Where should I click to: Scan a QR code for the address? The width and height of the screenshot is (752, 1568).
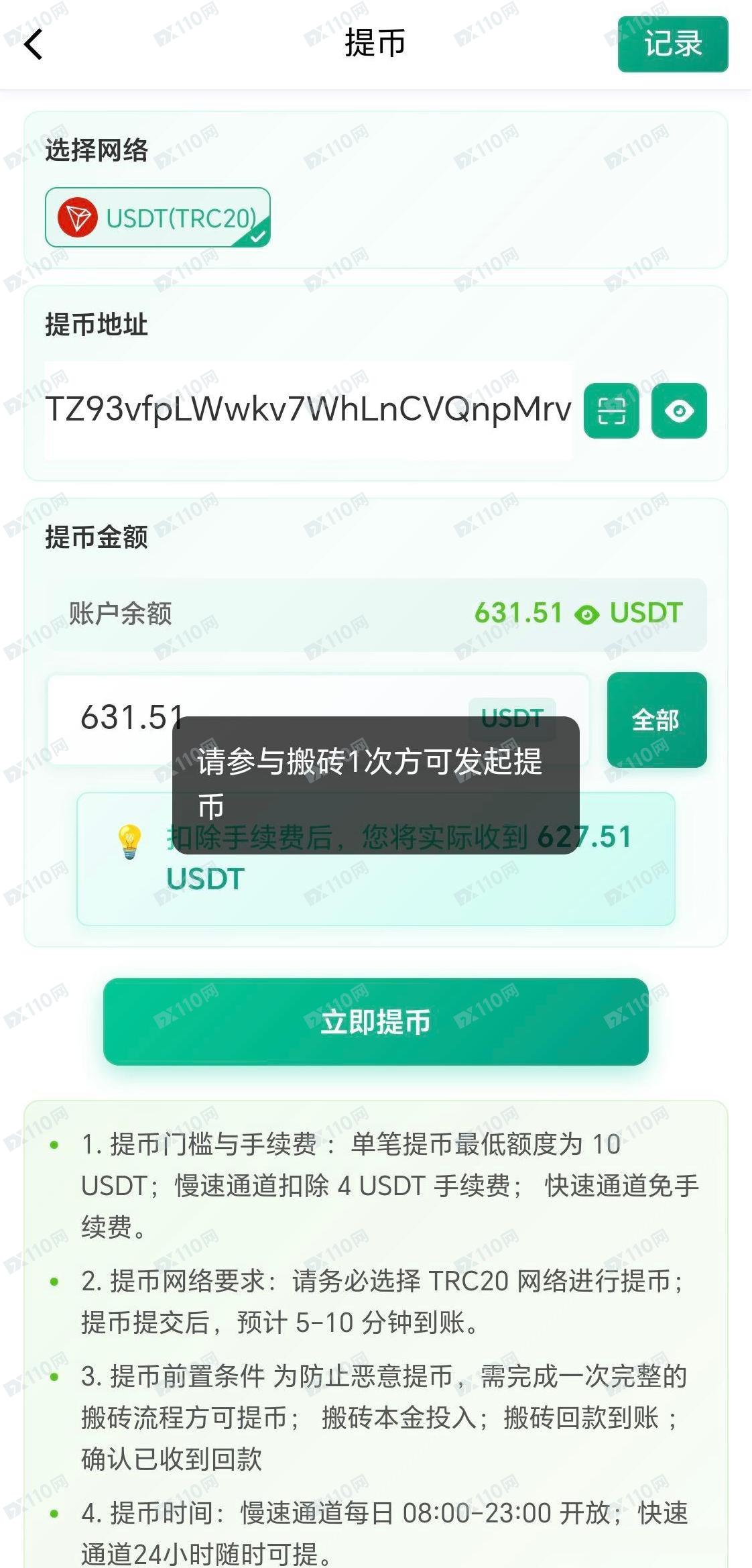(x=611, y=411)
